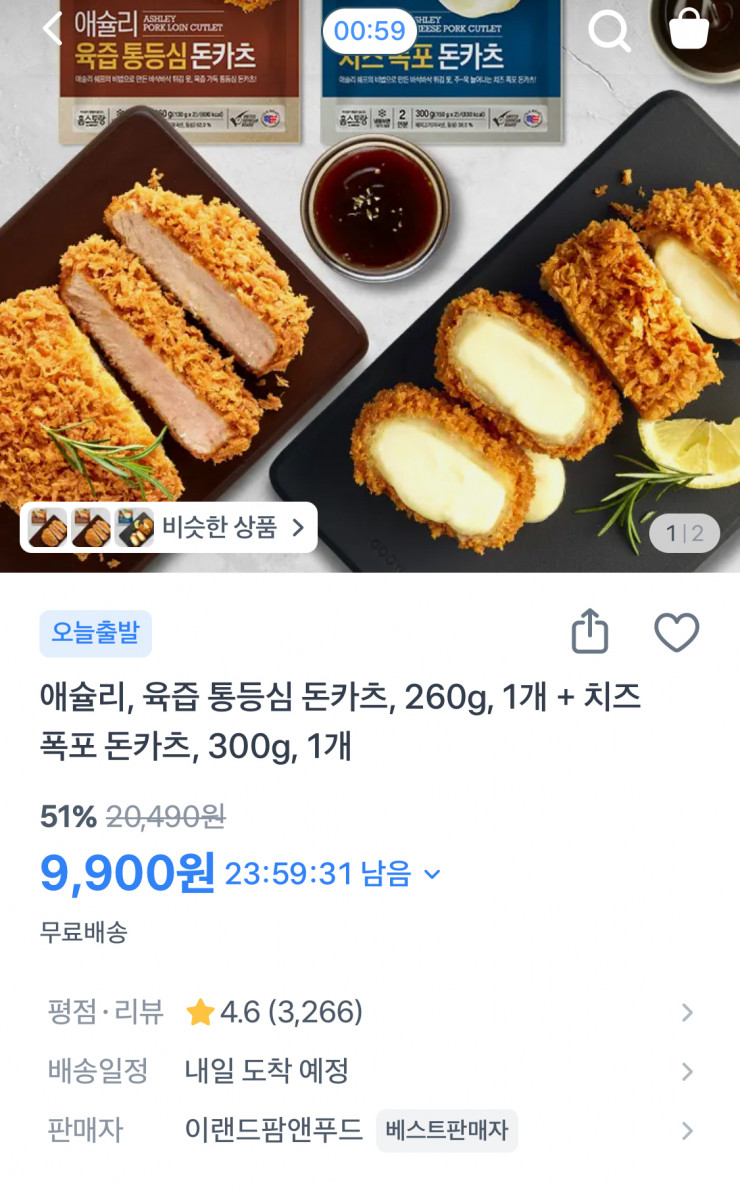The image size is (740, 1196).
Task: Tap the 오늘출발 badge
Action: point(95,631)
